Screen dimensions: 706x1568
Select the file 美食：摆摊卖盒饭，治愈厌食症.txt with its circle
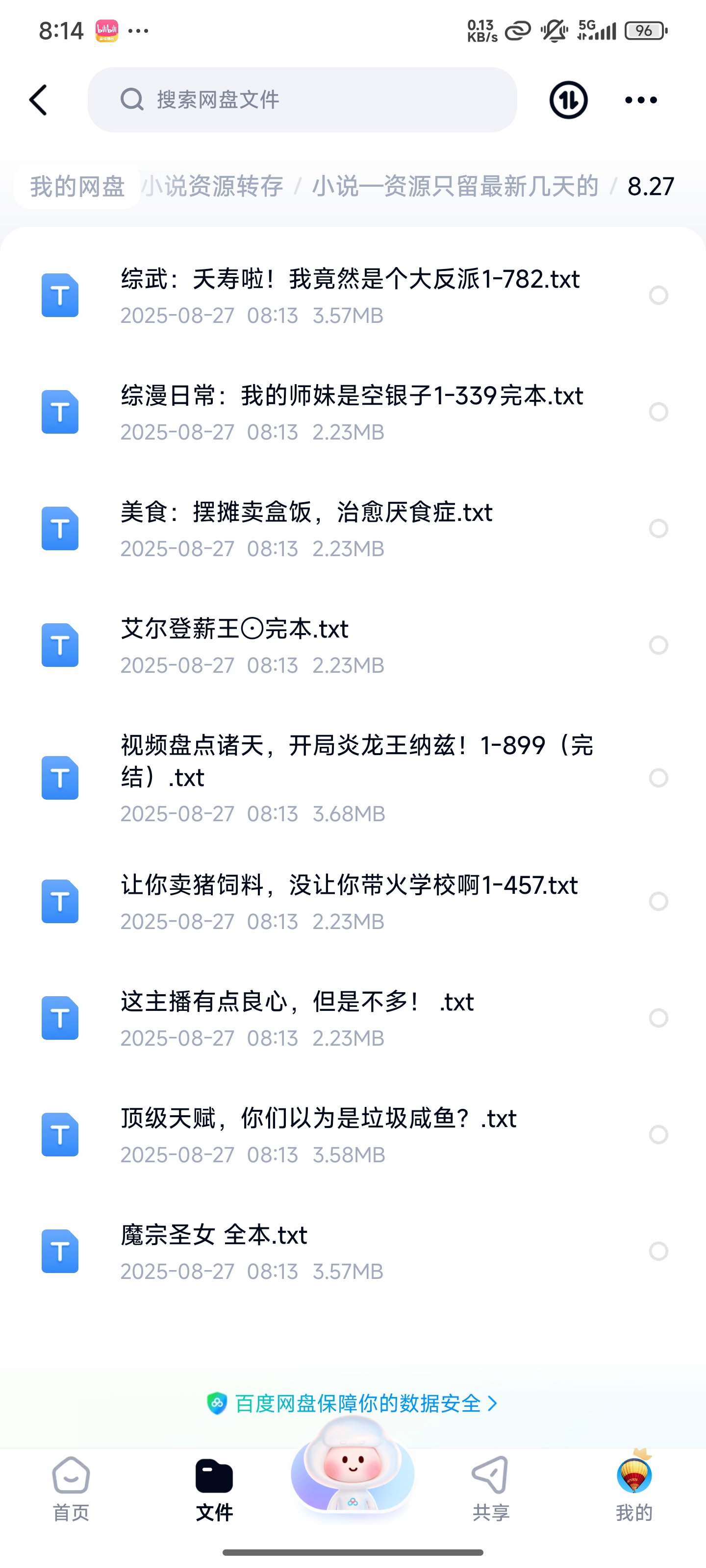(x=658, y=528)
